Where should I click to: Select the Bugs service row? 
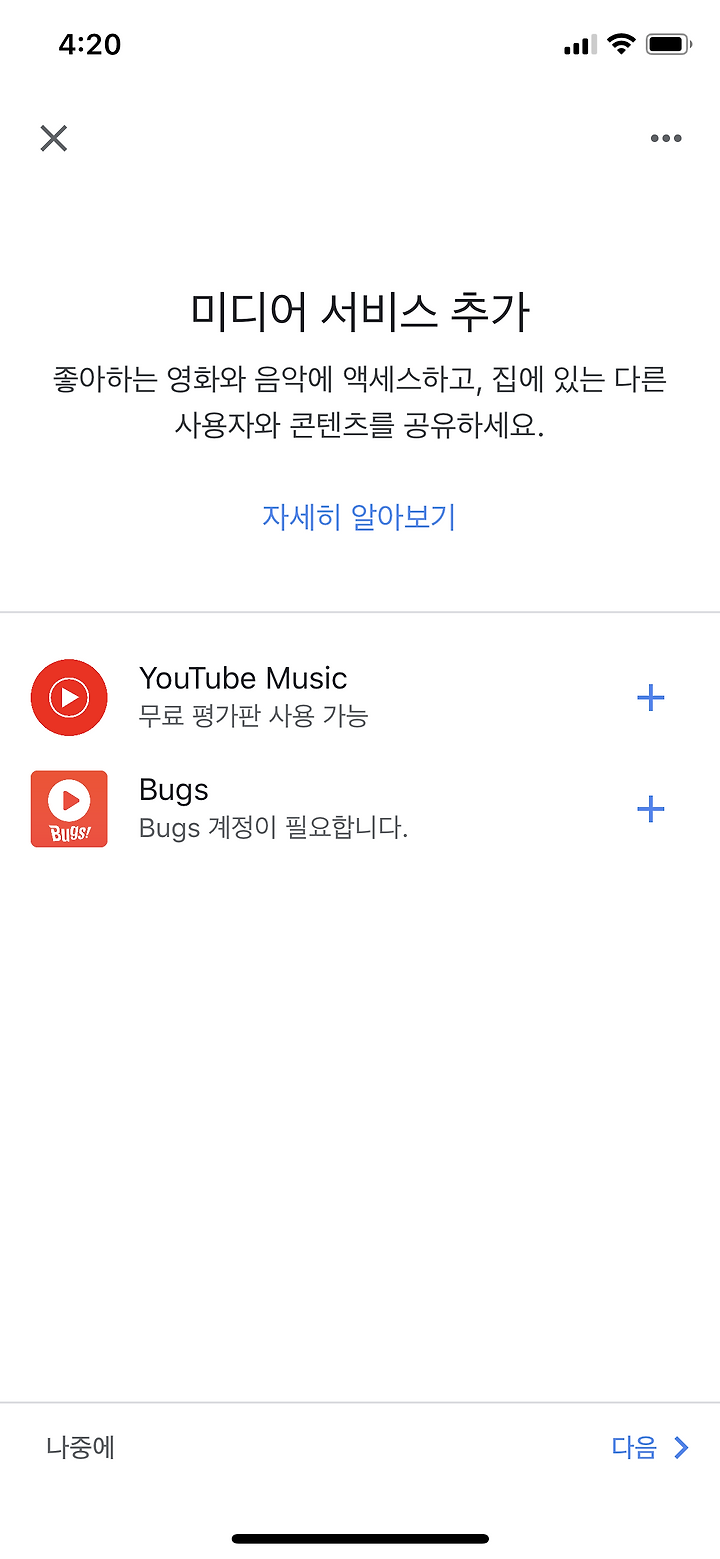tap(360, 809)
